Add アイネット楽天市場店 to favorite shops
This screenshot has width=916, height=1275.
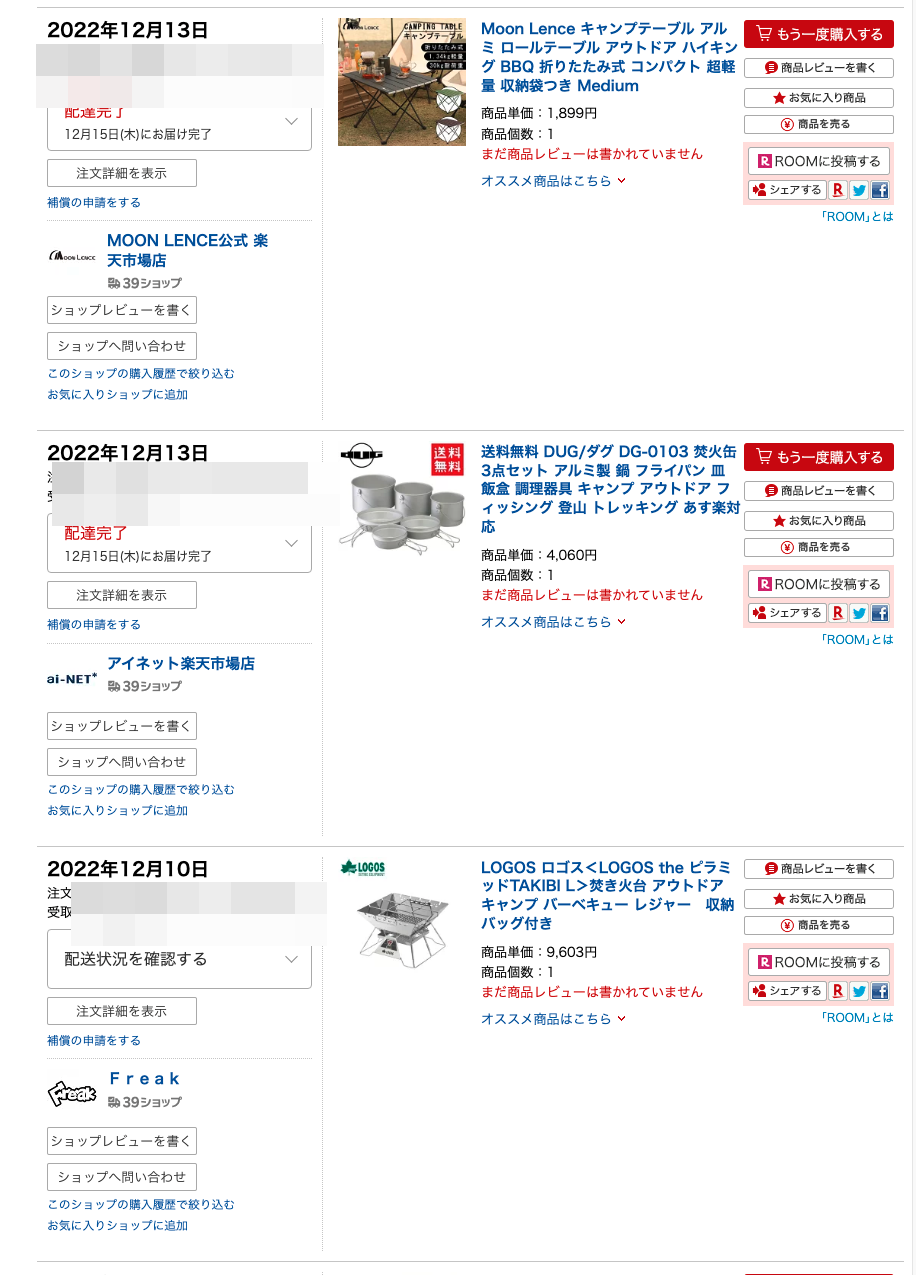tap(118, 810)
